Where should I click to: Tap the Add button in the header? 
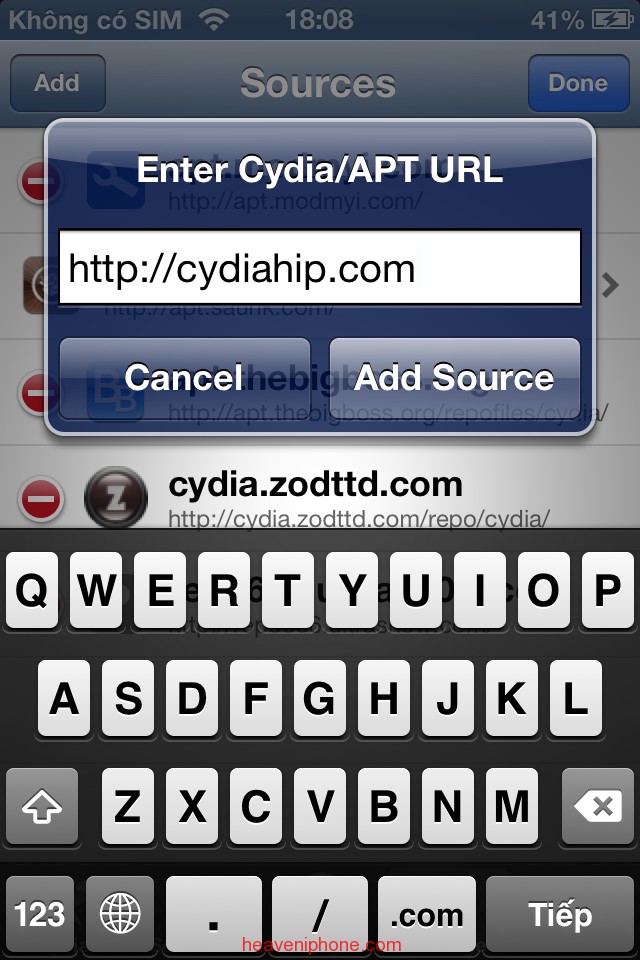click(x=57, y=83)
